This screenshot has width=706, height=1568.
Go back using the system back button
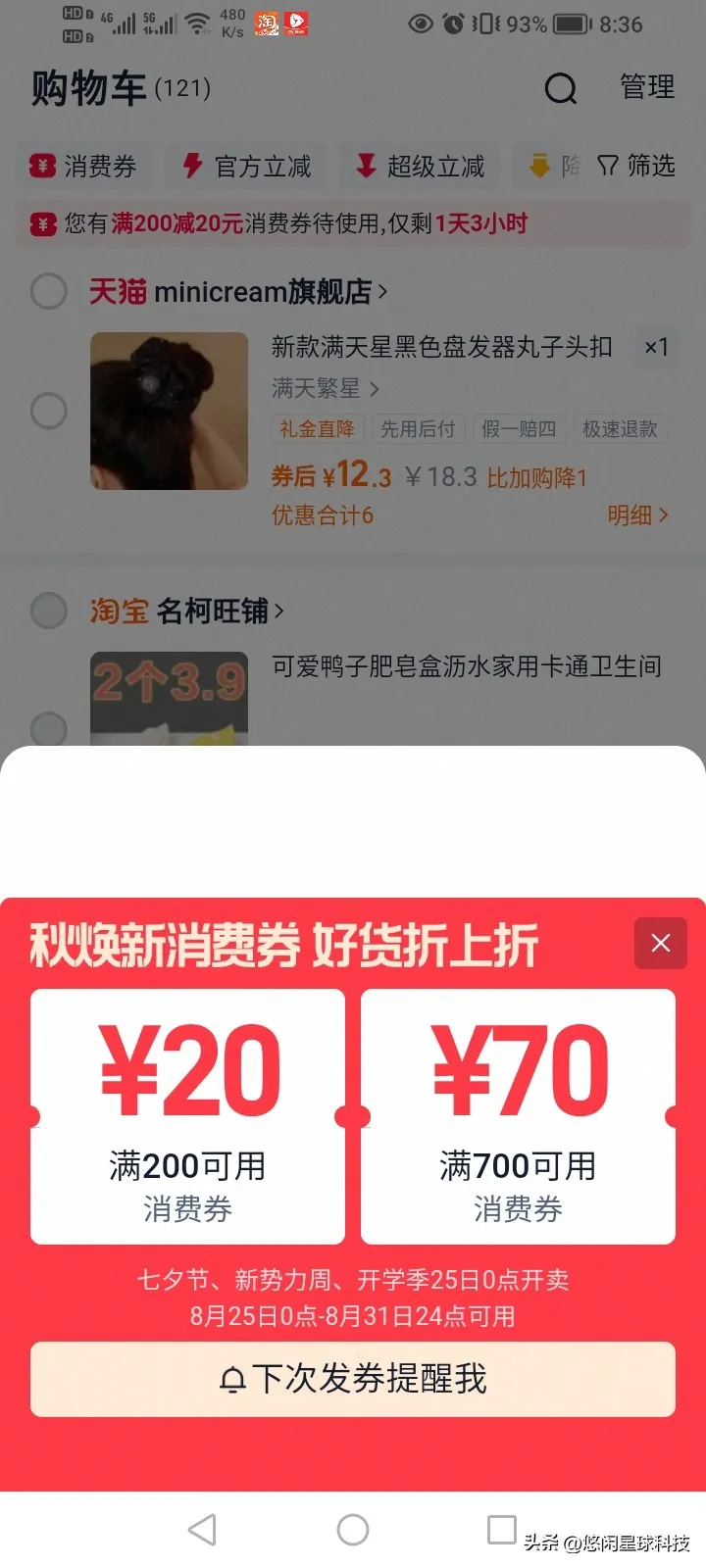[202, 1530]
